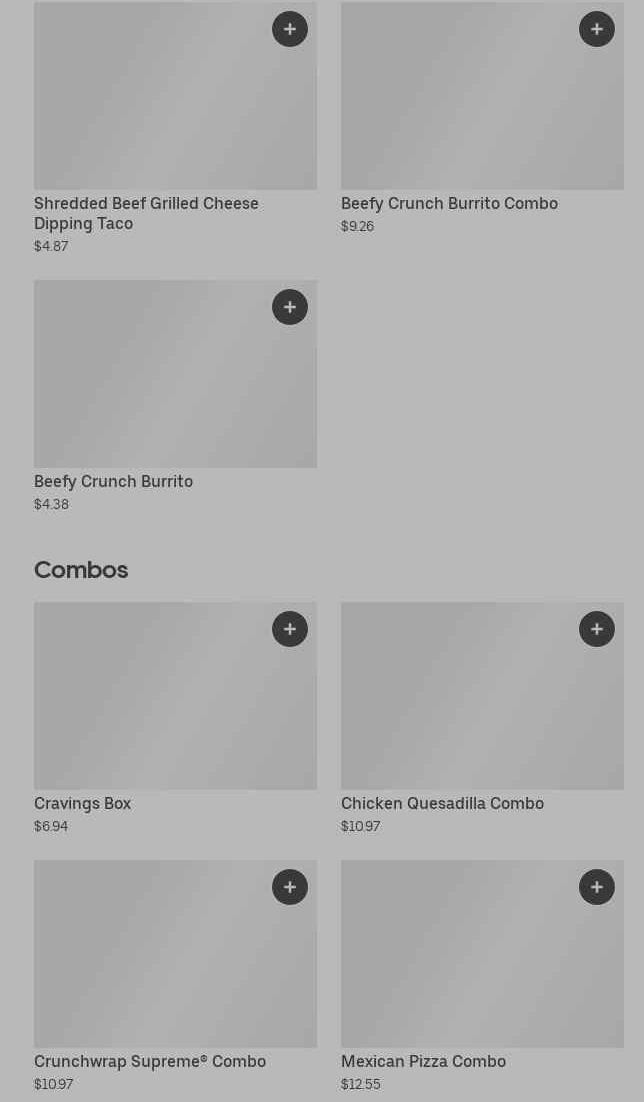Add Shredded Beef Grilled Cheese Dipping Taco
Image resolution: width=644 pixels, height=1102 pixels.
(x=290, y=29)
